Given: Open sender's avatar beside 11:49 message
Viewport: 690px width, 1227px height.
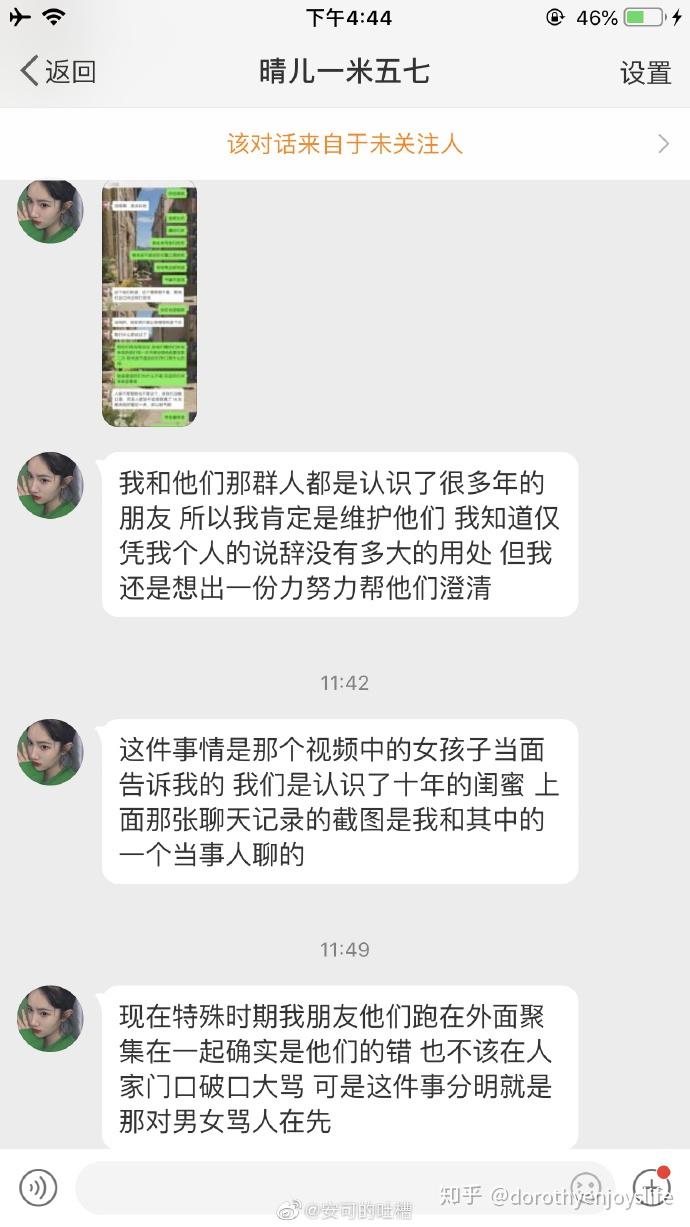Looking at the screenshot, I should [50, 1019].
